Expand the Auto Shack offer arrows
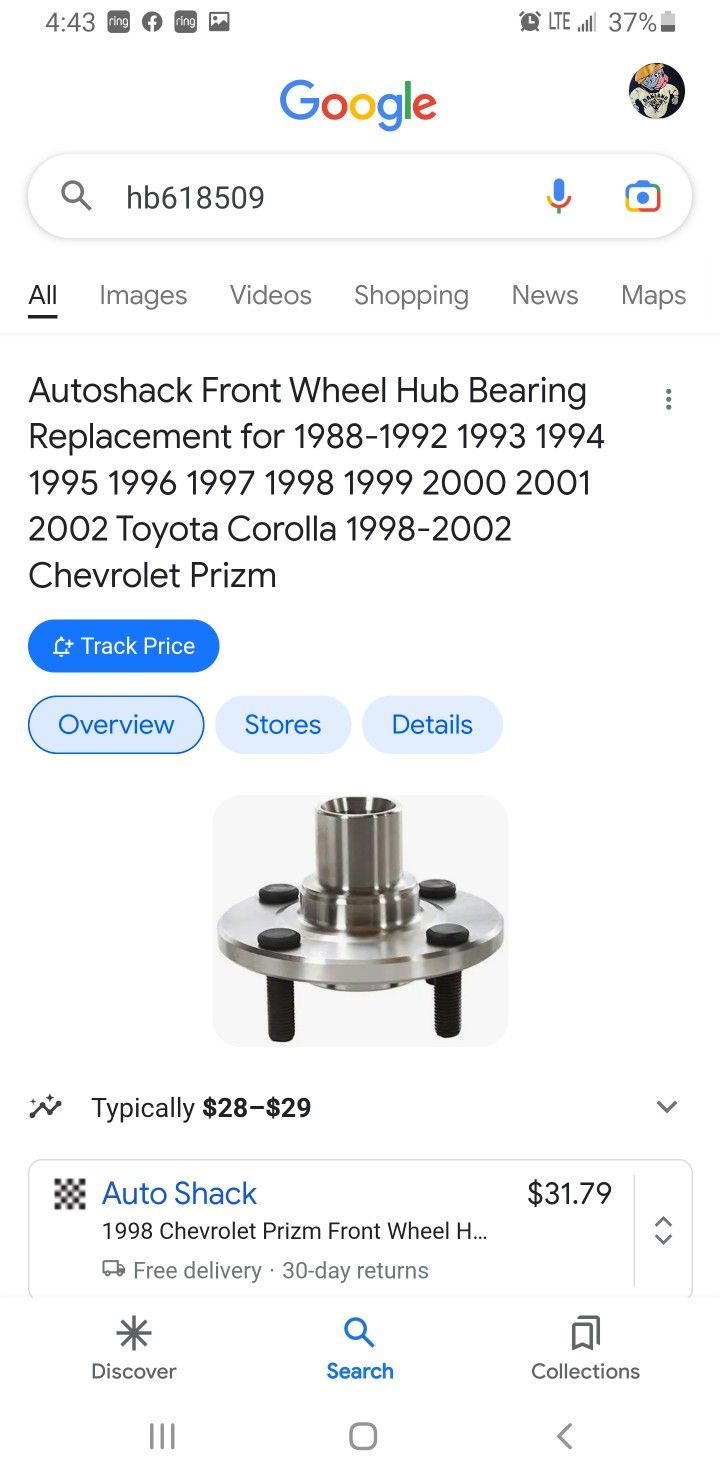 pyautogui.click(x=662, y=1230)
